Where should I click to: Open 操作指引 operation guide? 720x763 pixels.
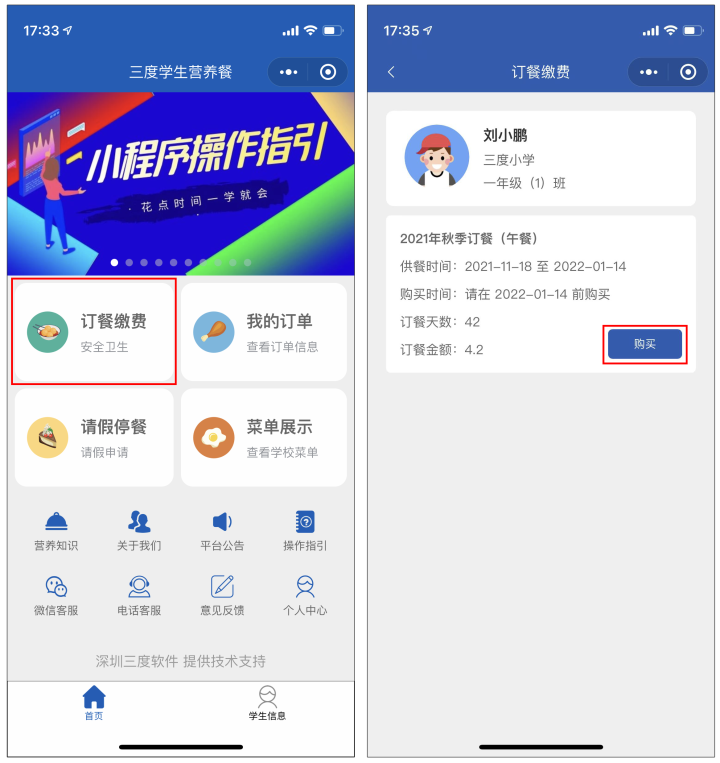[305, 531]
